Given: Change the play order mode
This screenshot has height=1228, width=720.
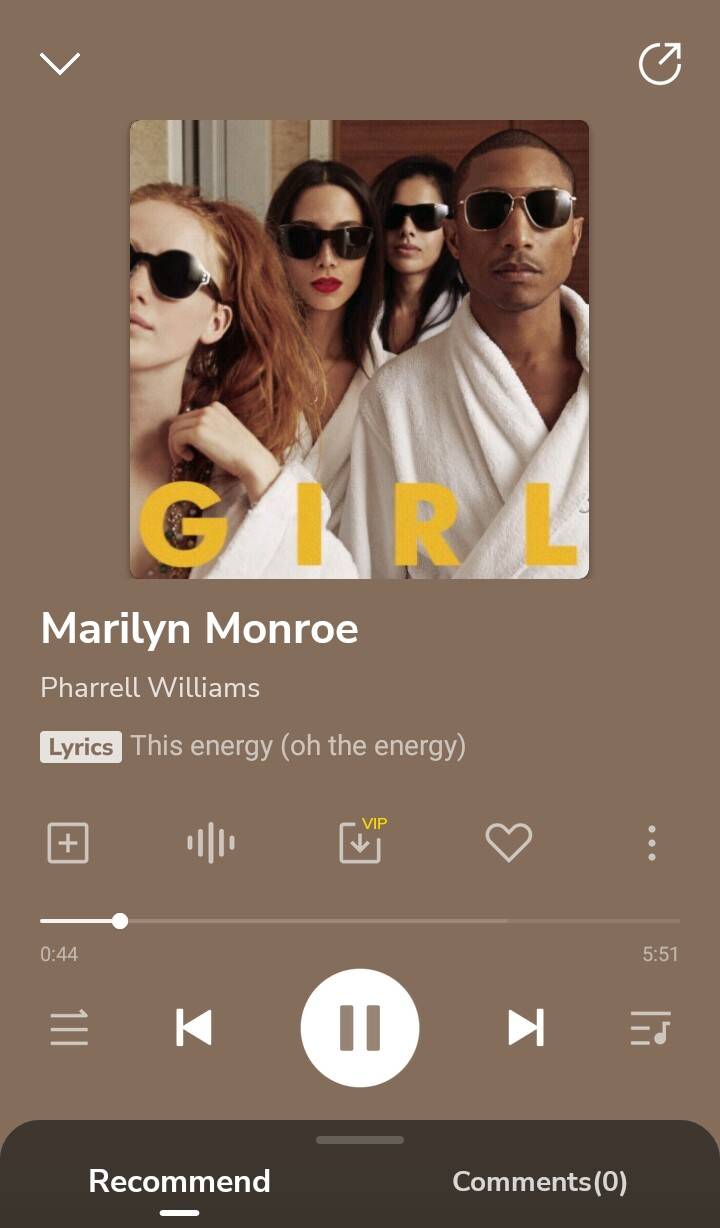Looking at the screenshot, I should pos(69,1028).
